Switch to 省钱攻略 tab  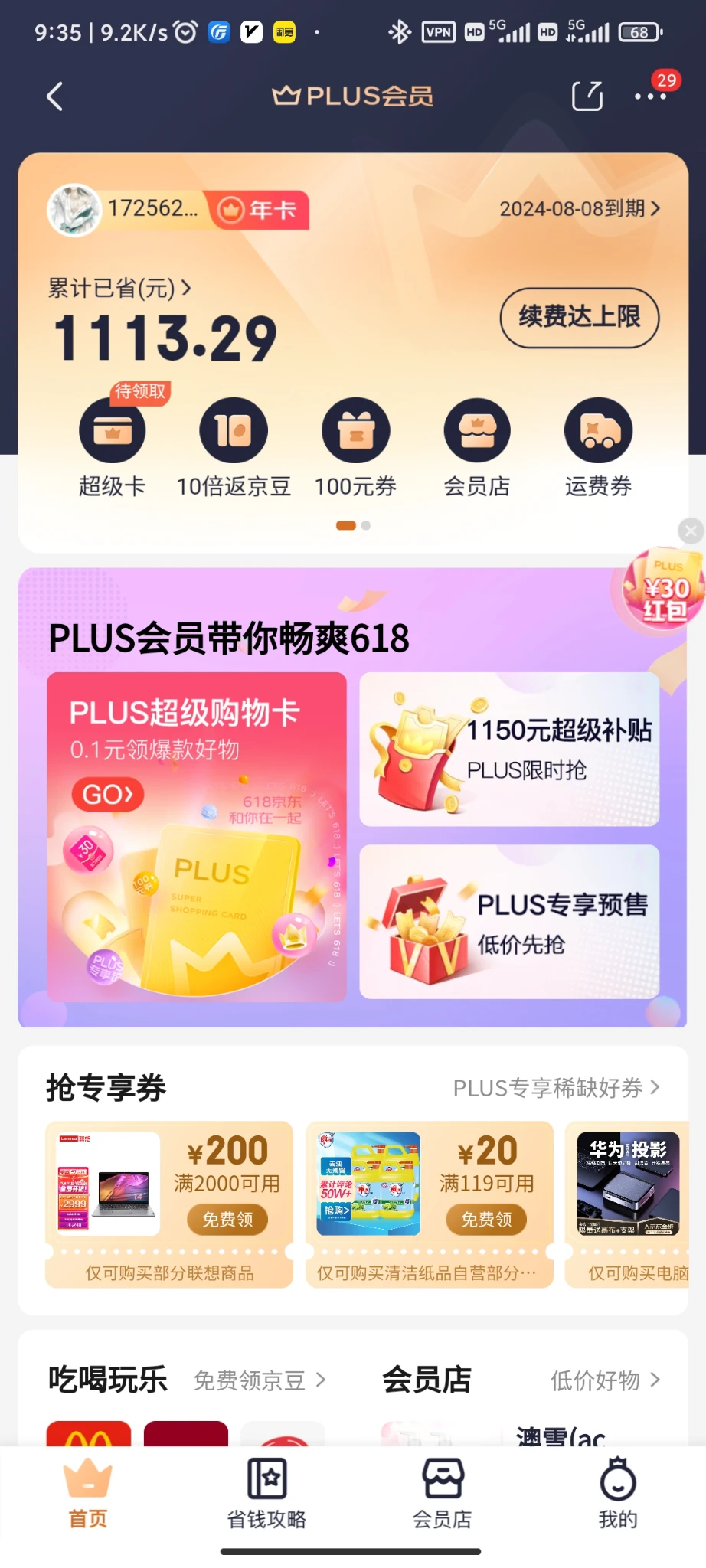(x=266, y=1493)
